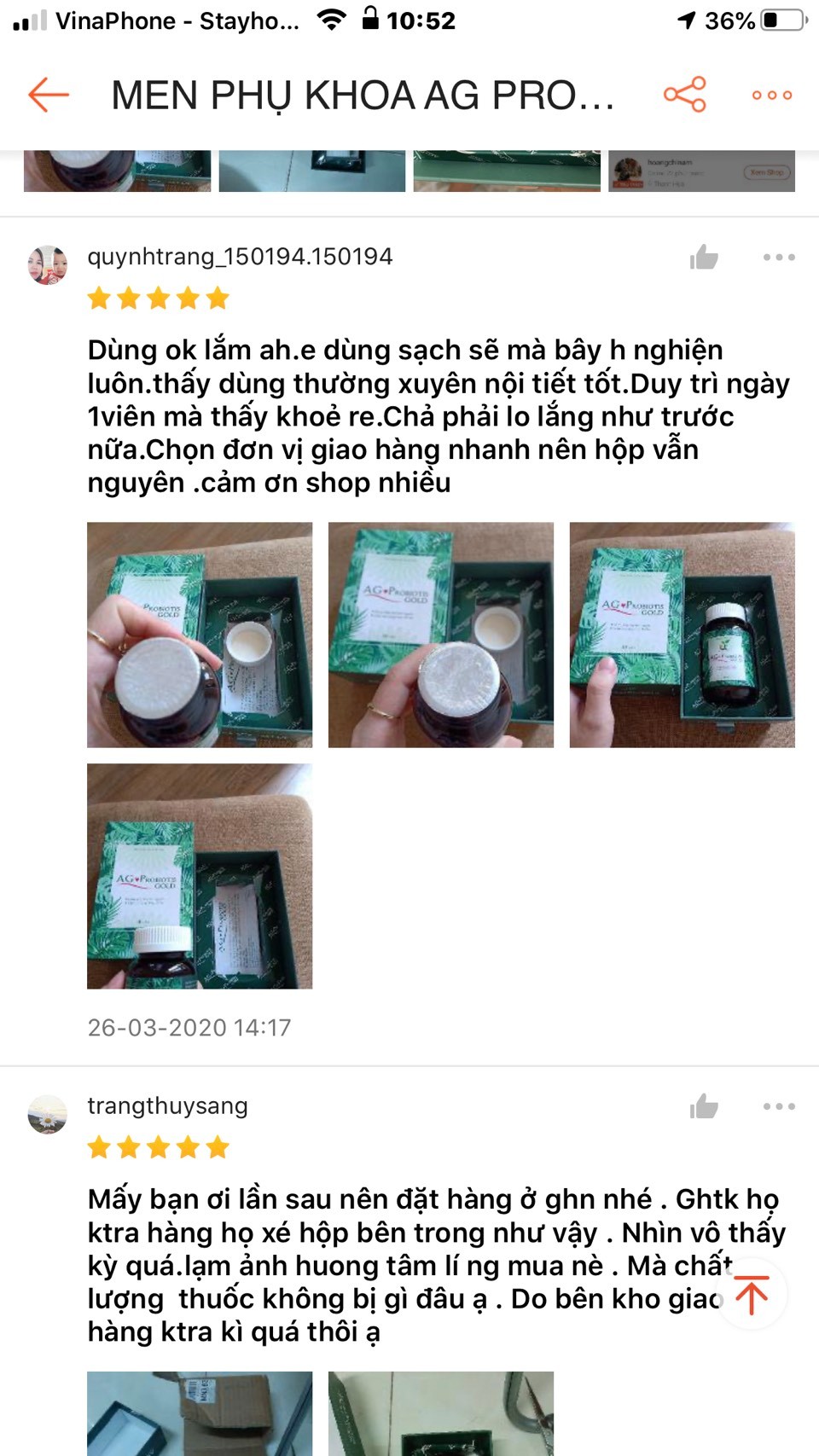Jump back to top with the arrow button
This screenshot has height=1456, width=819.
(x=752, y=1296)
